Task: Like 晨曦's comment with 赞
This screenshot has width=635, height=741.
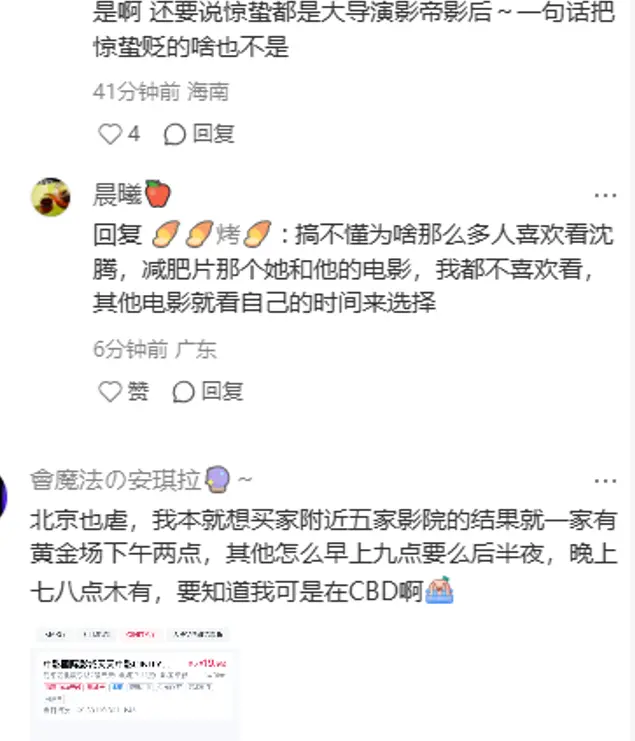Action: (x=122, y=391)
